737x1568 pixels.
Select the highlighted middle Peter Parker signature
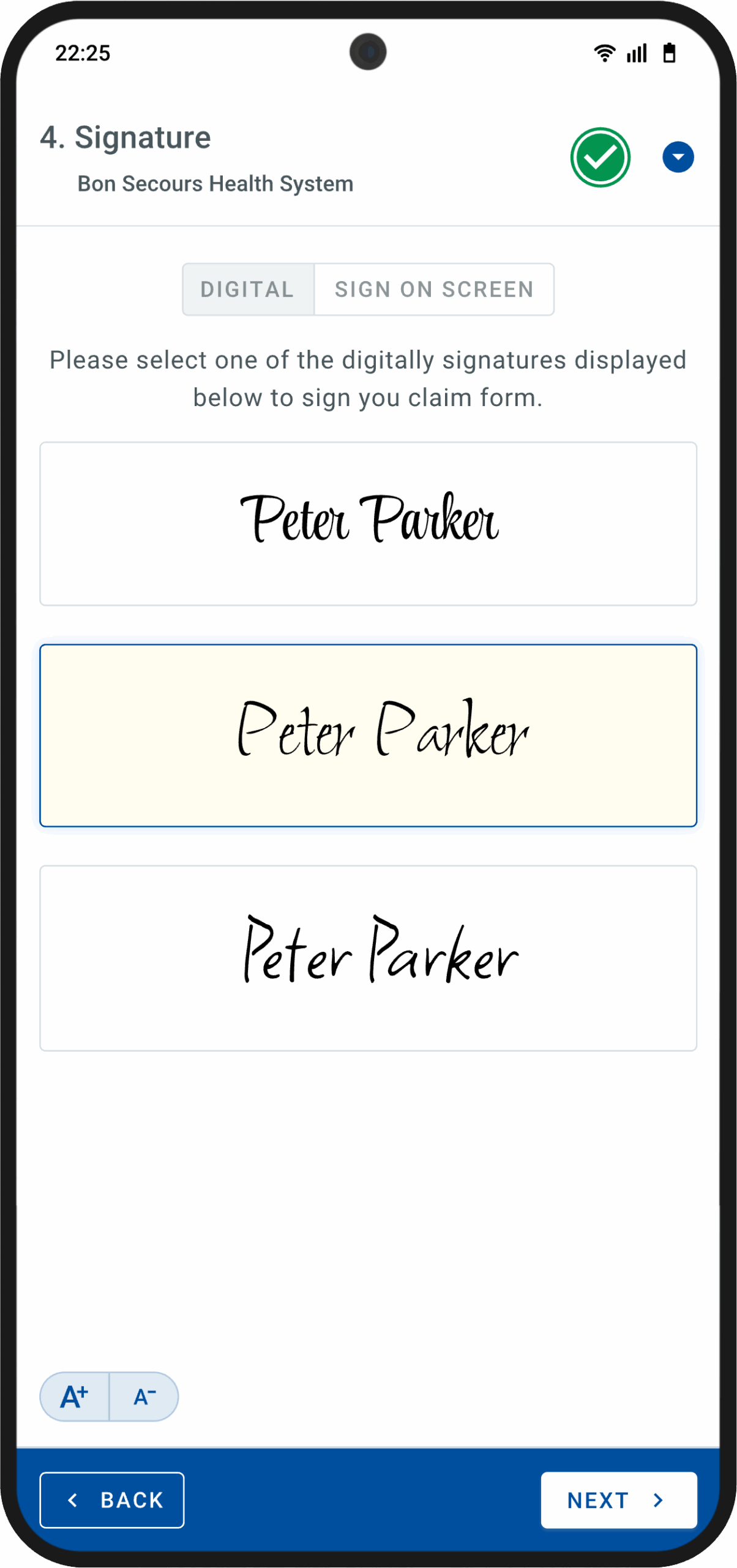368,735
